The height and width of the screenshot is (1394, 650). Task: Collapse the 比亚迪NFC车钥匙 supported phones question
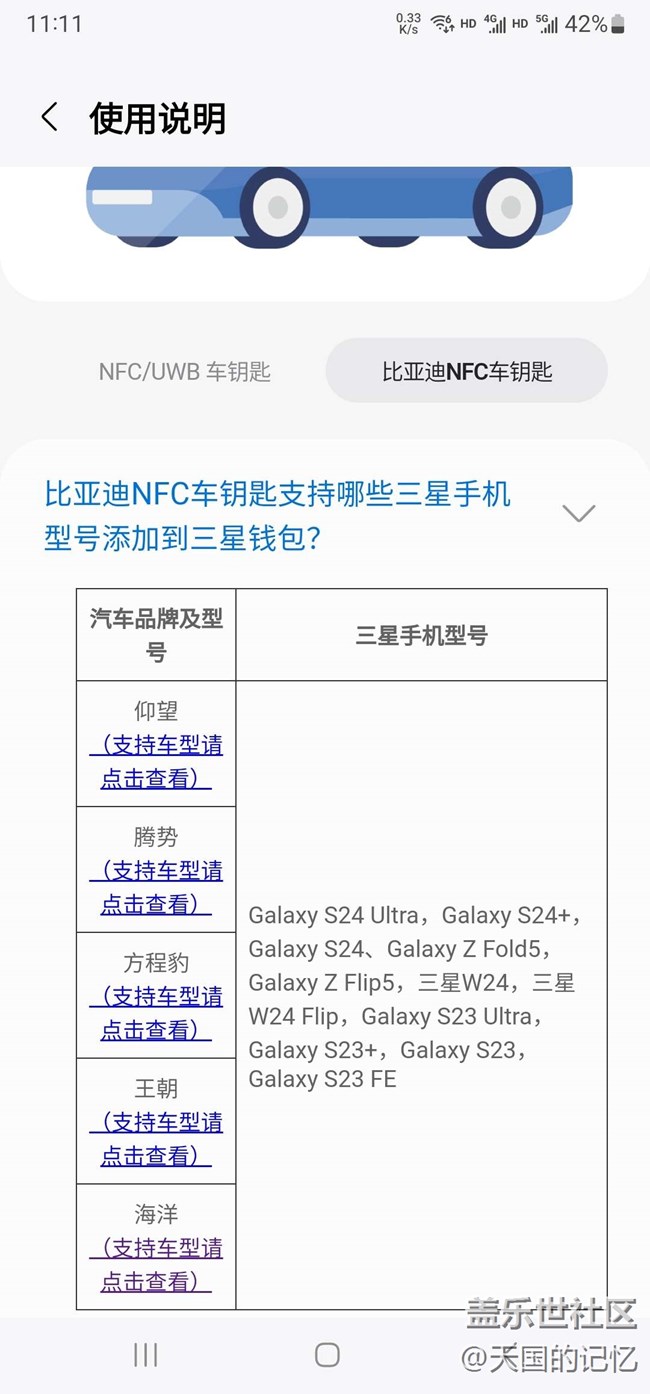(578, 513)
